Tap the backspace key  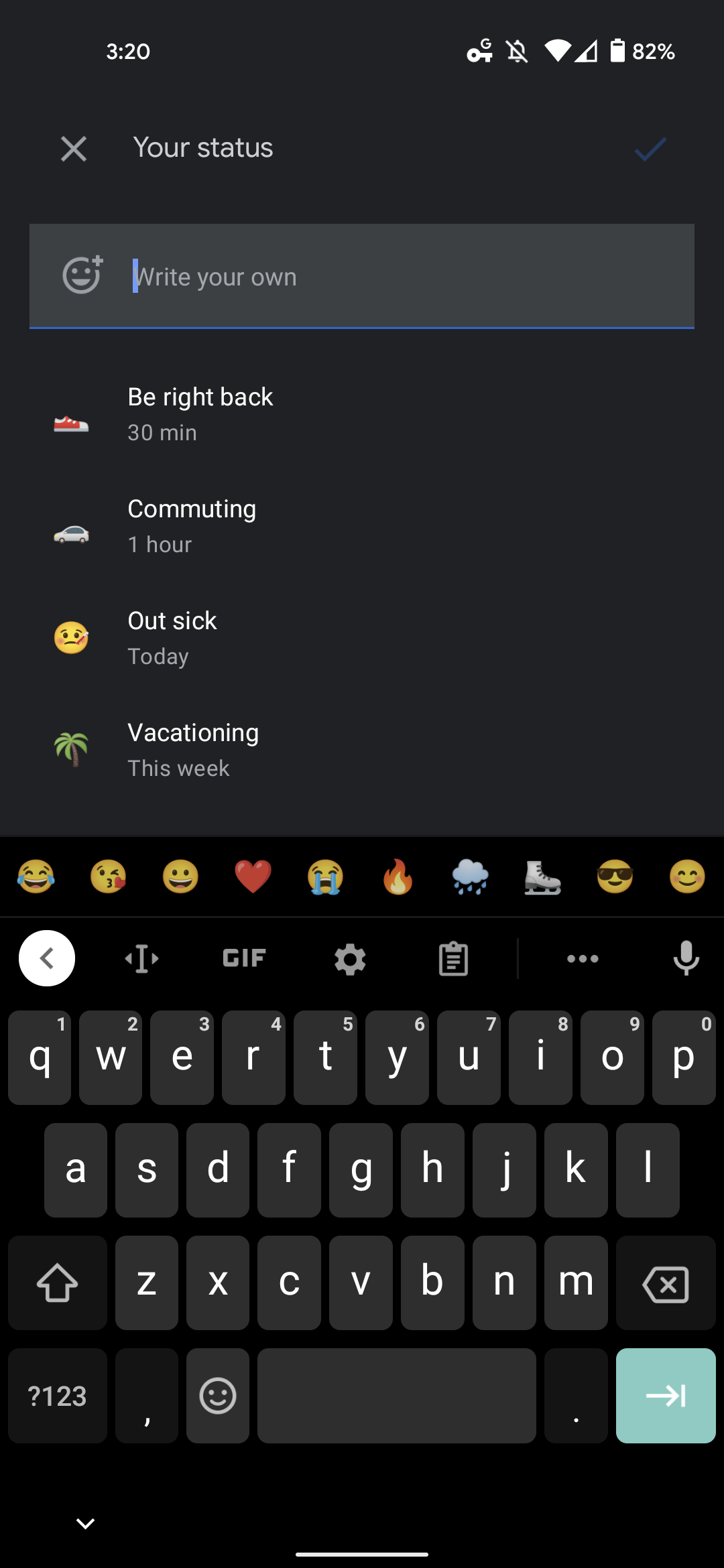(666, 1283)
